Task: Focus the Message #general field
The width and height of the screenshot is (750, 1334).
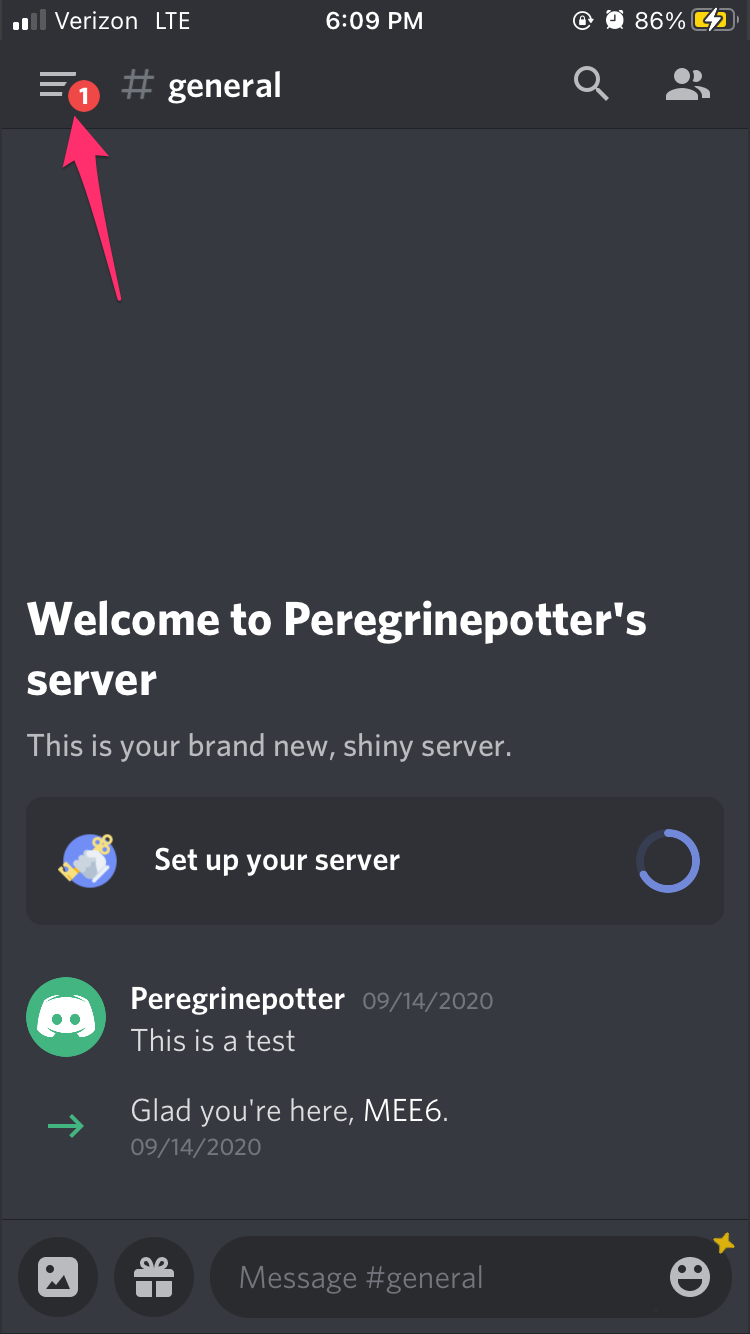Action: [x=440, y=1277]
